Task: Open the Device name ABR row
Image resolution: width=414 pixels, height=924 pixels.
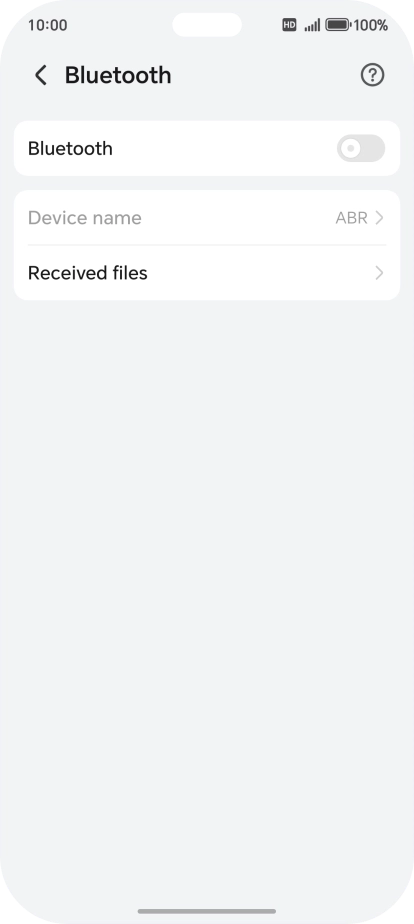Action: point(207,218)
